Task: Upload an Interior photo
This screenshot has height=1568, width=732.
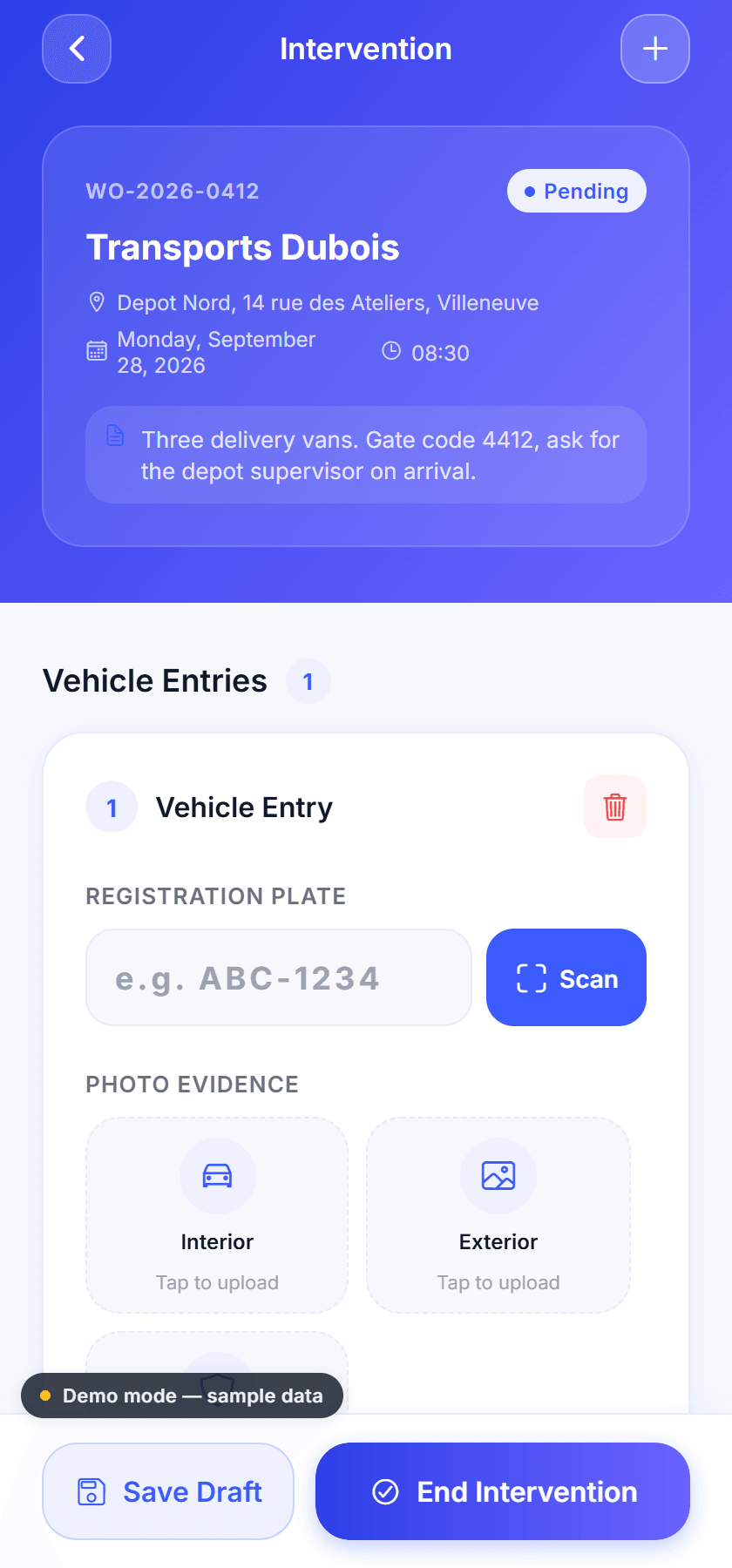Action: click(x=217, y=1215)
